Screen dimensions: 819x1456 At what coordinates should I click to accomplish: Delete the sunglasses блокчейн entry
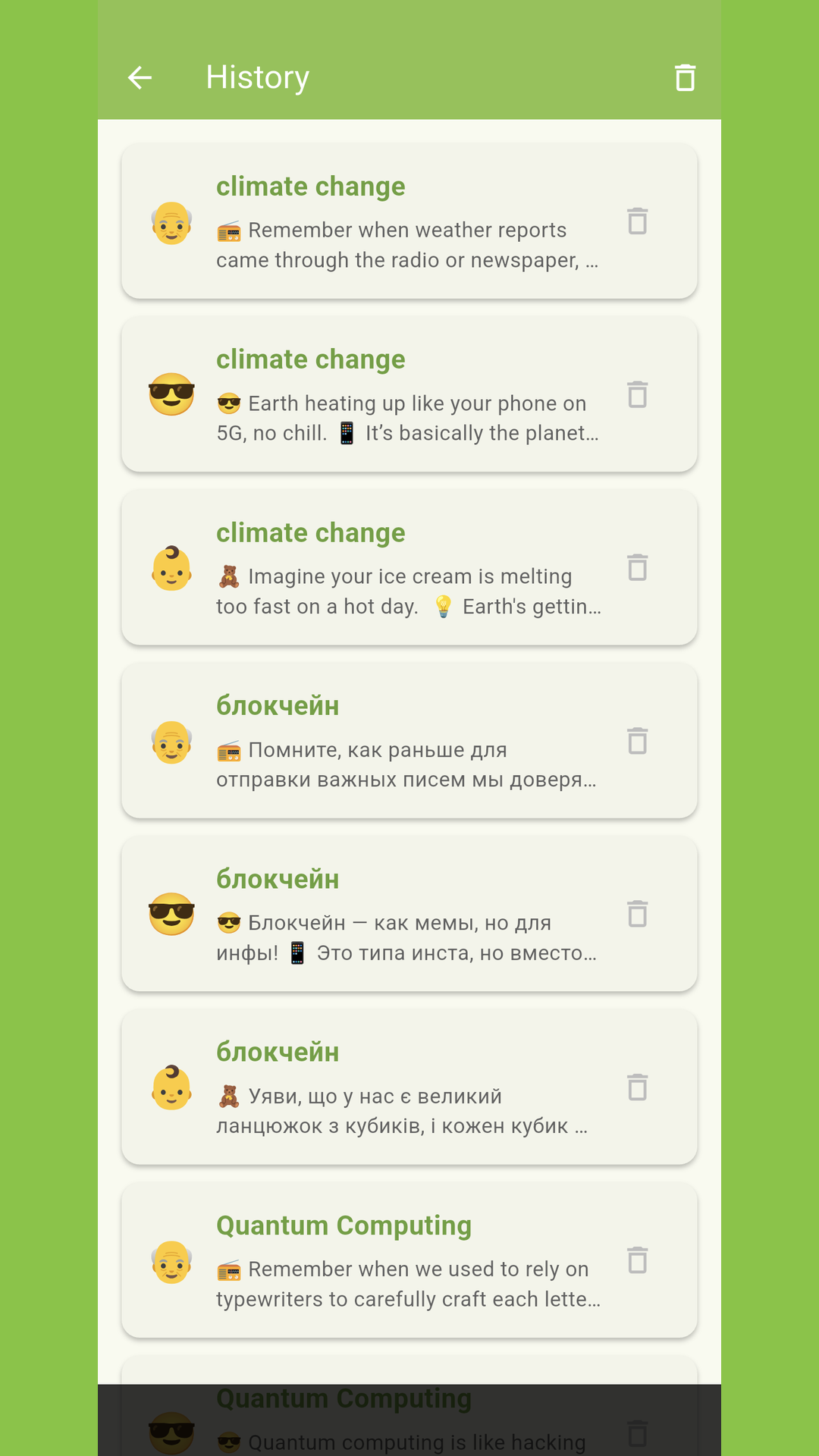point(637,915)
